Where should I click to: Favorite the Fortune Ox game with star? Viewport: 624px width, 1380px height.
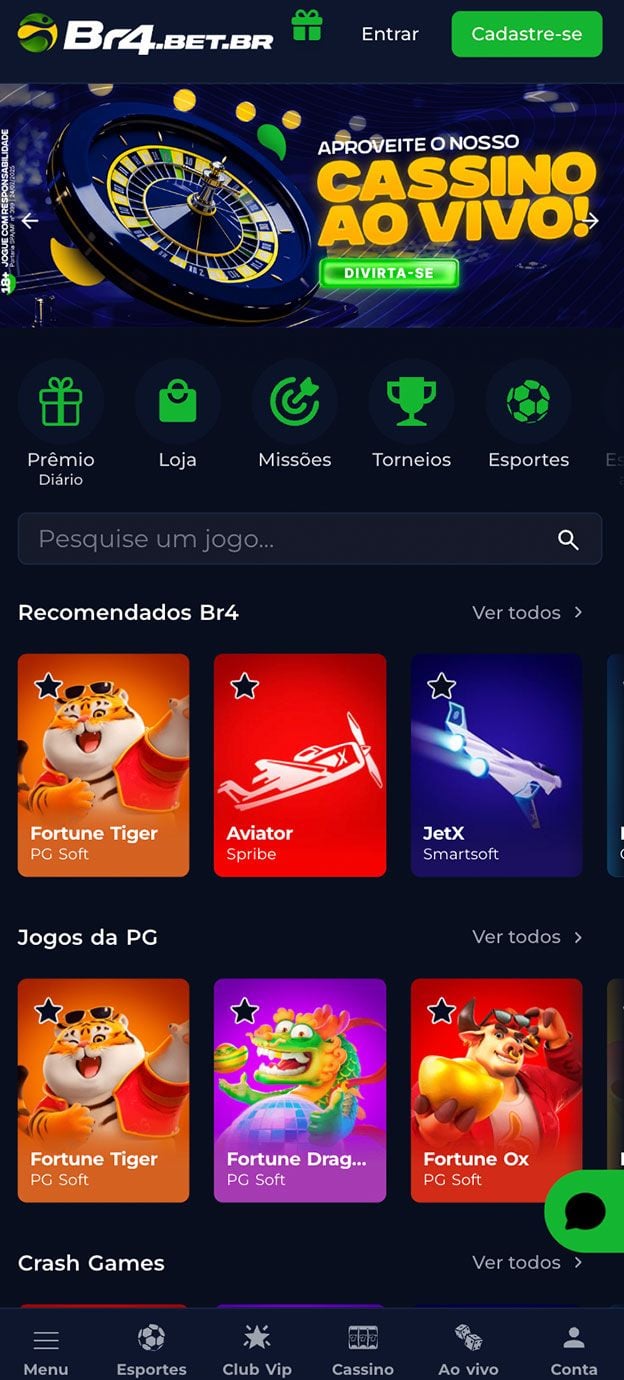click(441, 1011)
